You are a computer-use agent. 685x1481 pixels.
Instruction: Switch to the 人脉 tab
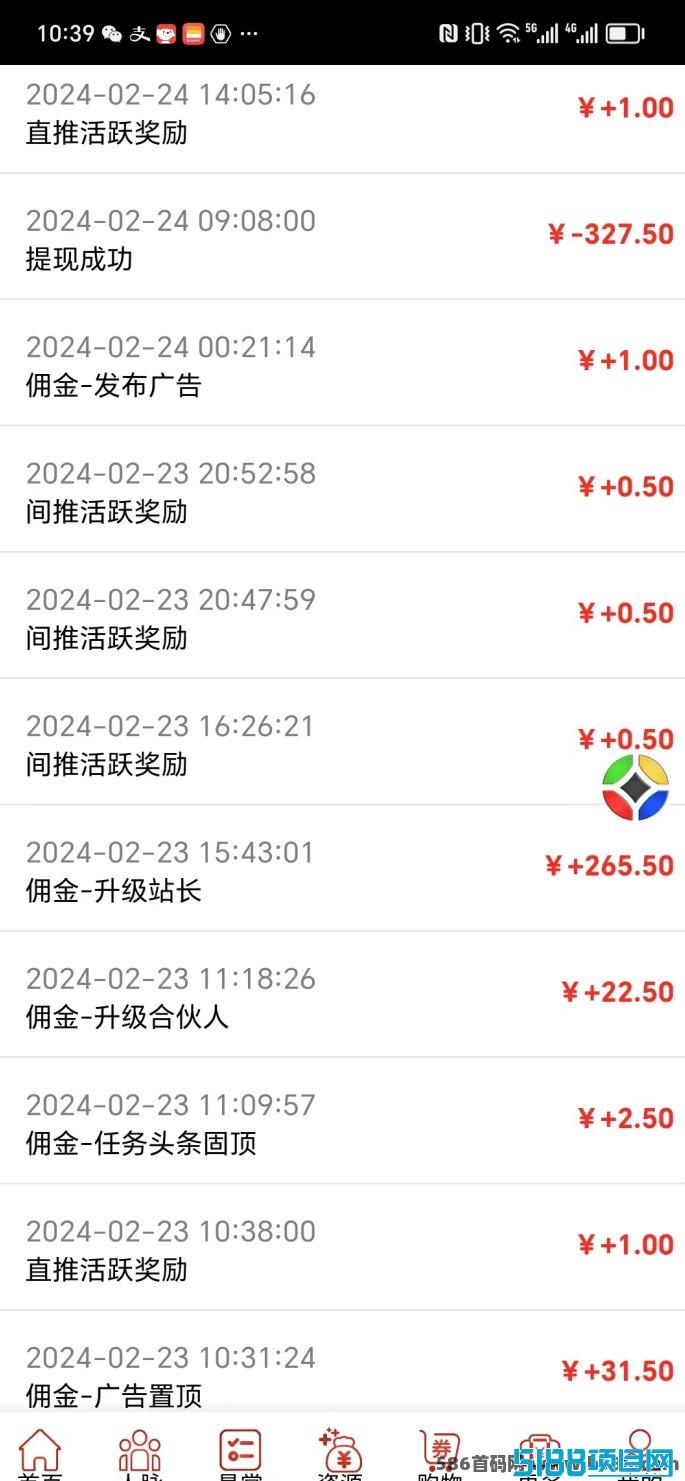click(139, 1452)
